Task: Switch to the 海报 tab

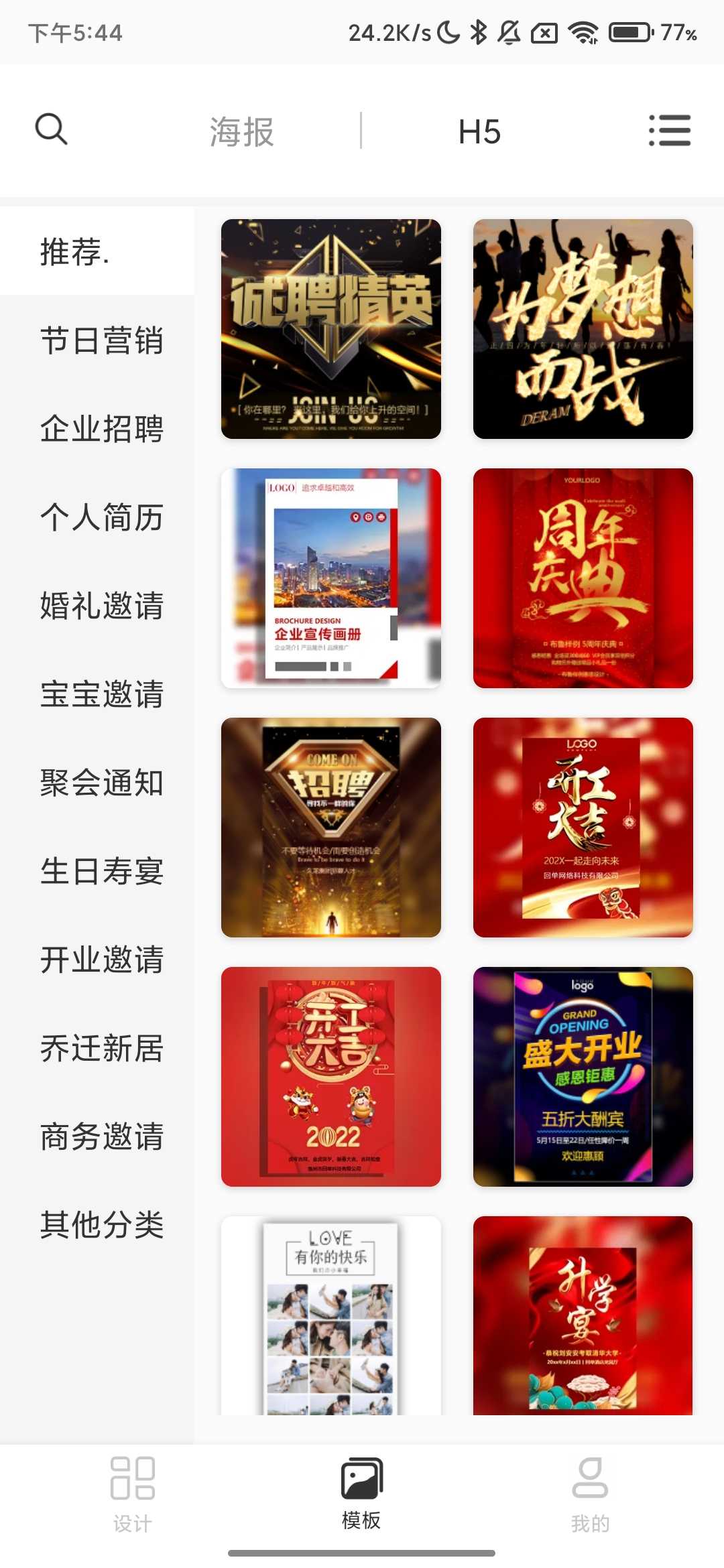Action: (241, 131)
